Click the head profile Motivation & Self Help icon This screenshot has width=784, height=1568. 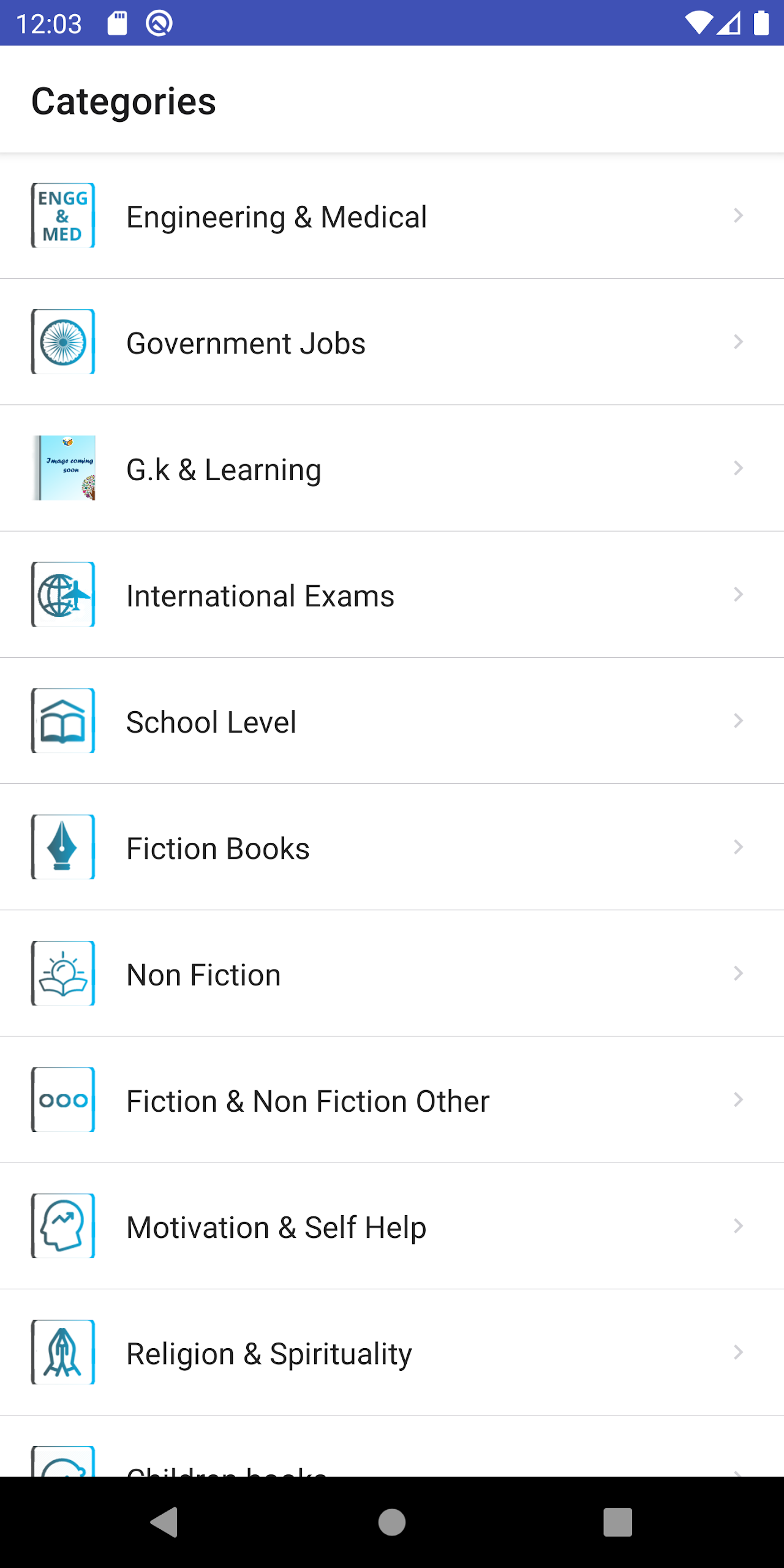coord(62,1226)
